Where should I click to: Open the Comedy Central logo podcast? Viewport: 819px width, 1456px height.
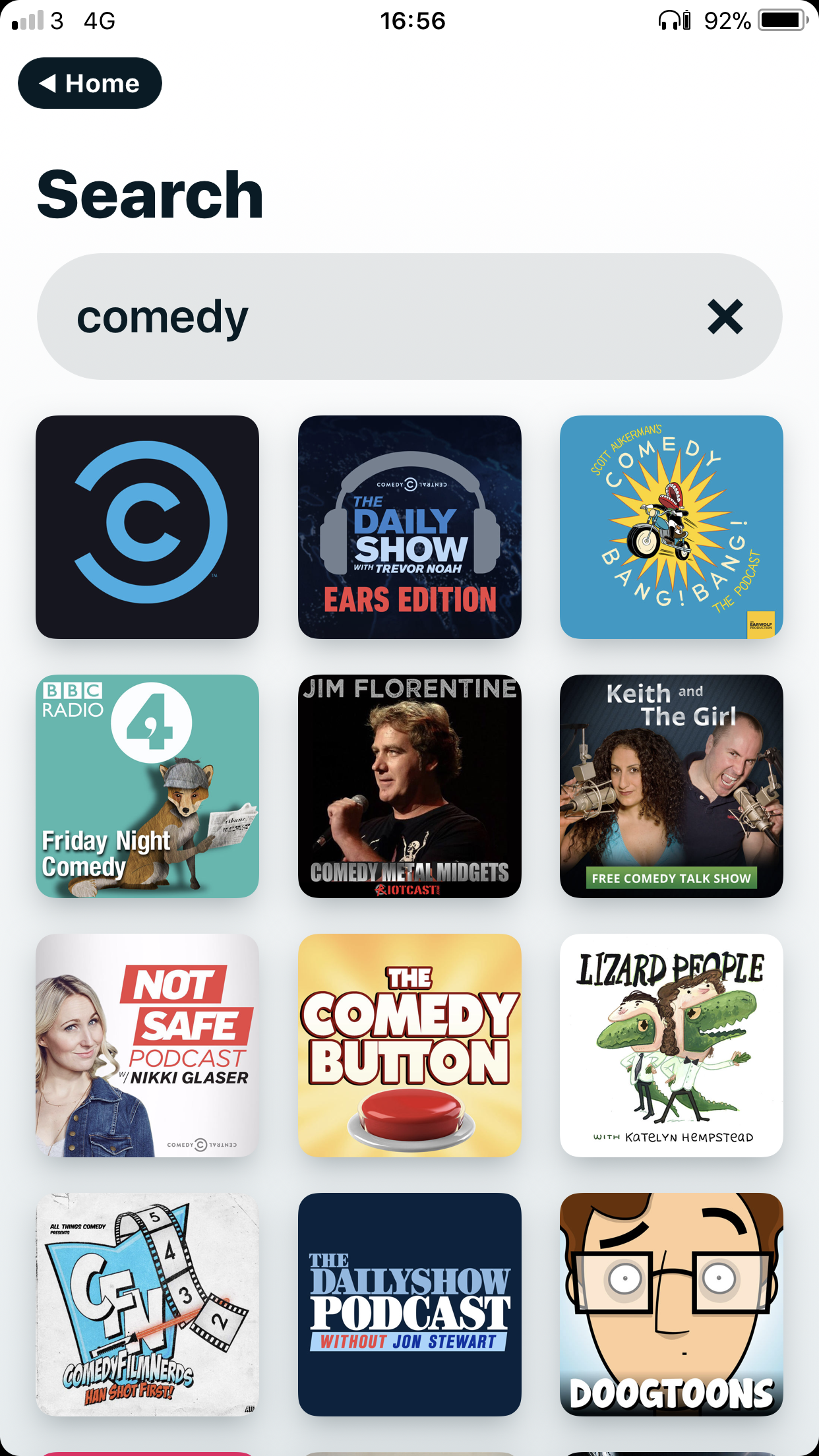(x=147, y=527)
